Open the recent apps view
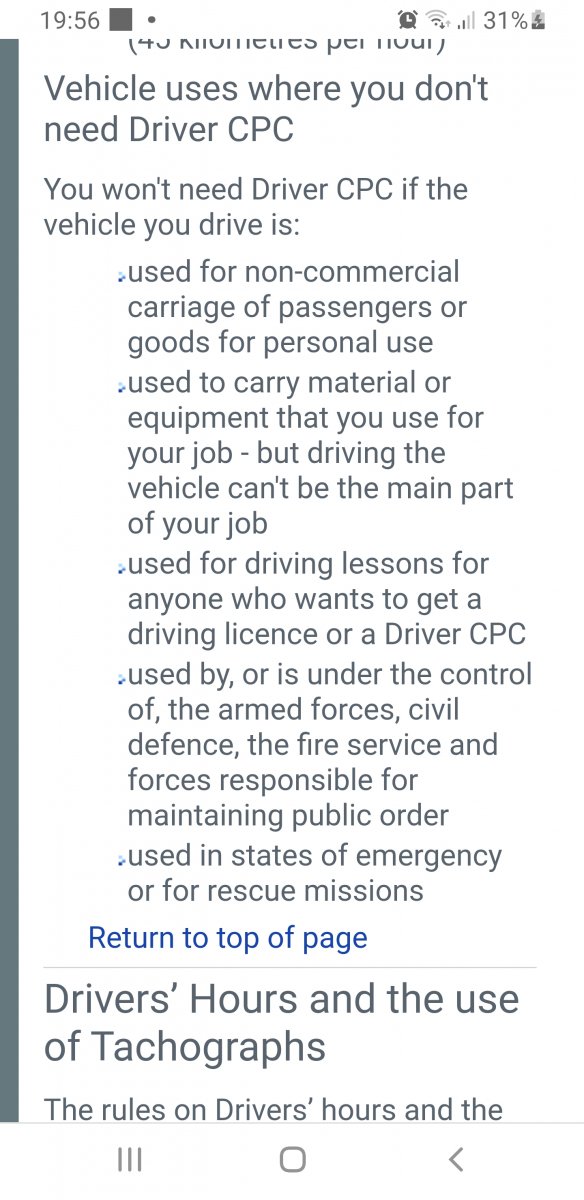The image size is (584, 1200). (x=129, y=1160)
